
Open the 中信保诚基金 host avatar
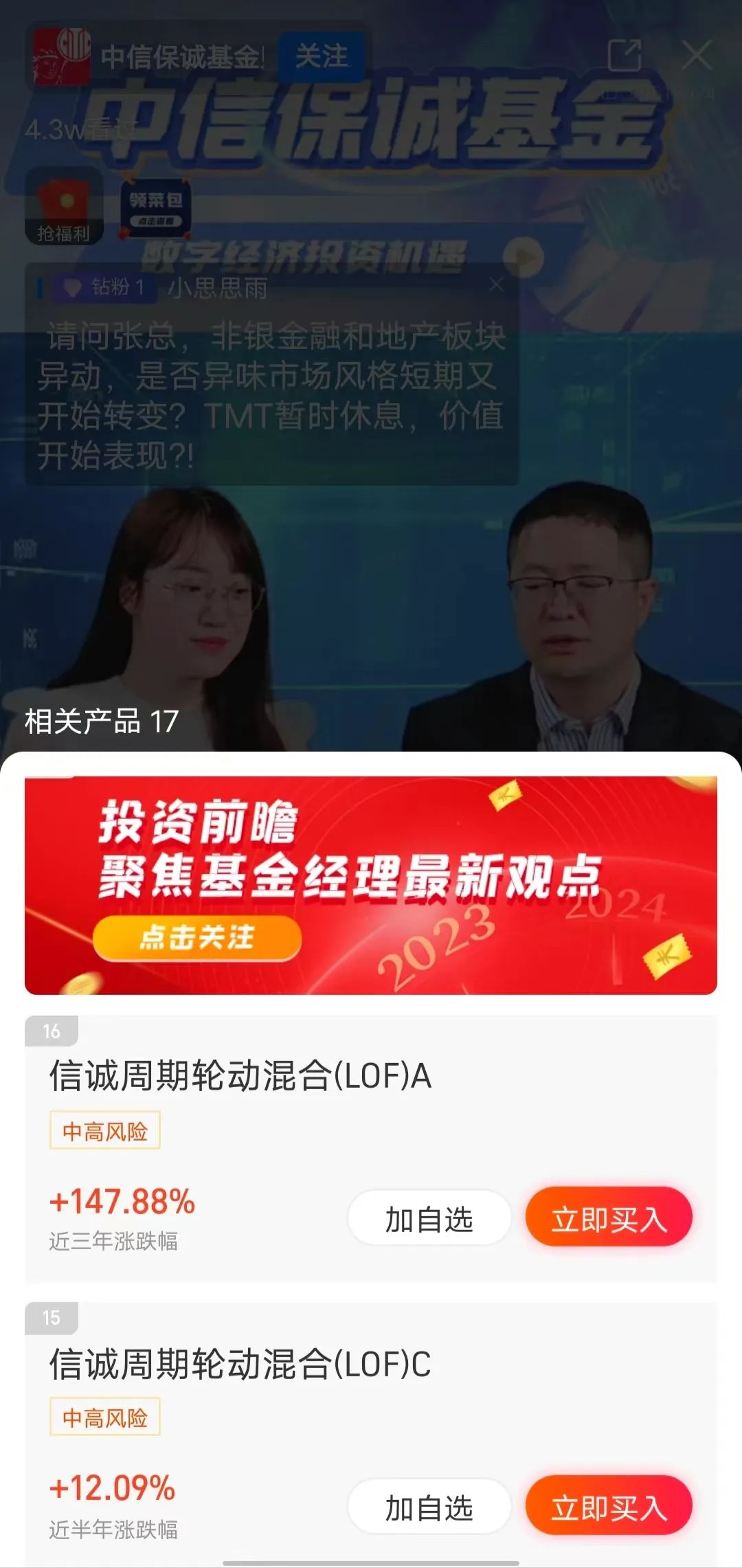click(62, 56)
